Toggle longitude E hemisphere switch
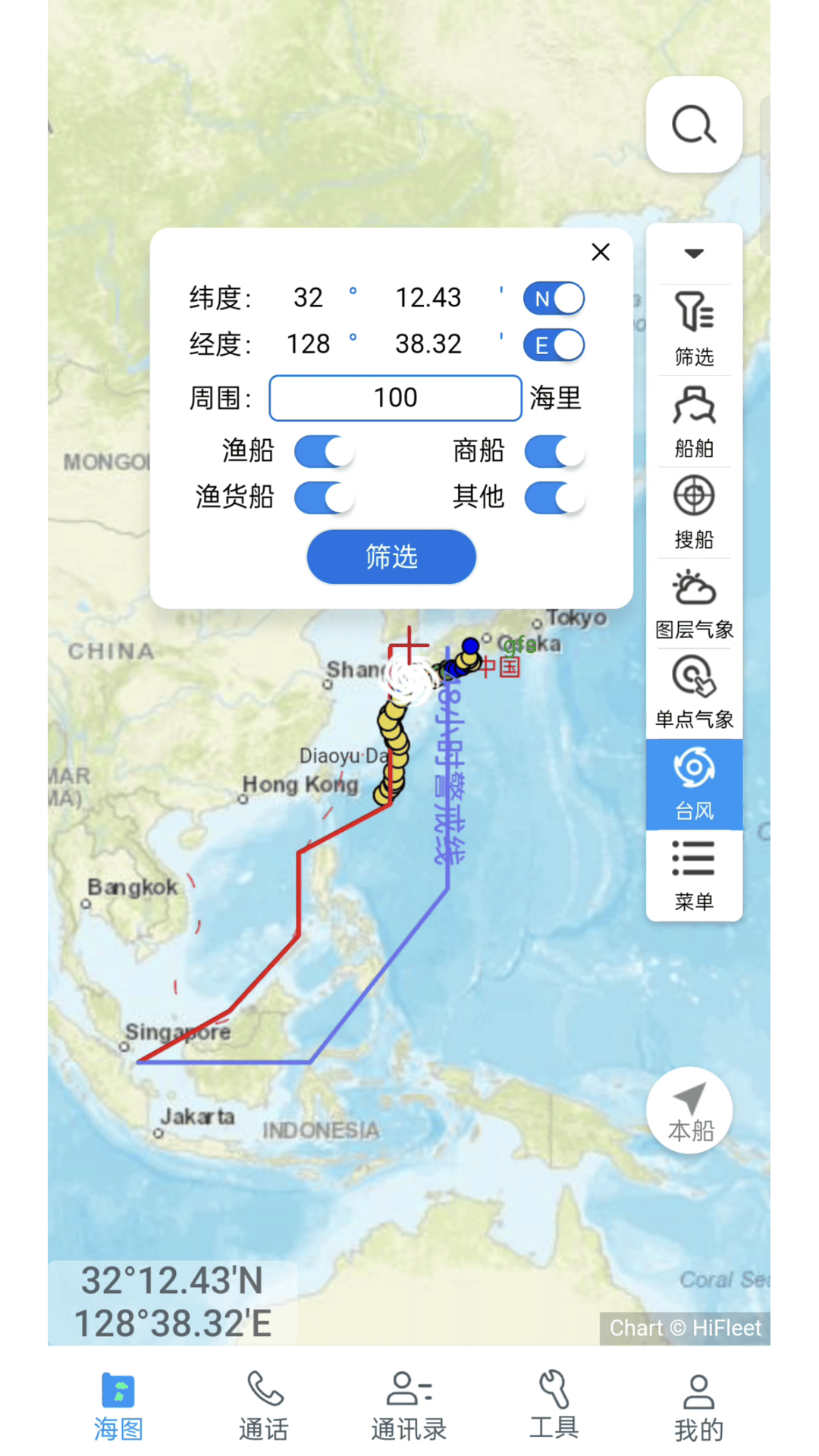This screenshot has height=1456, width=819. (x=554, y=345)
